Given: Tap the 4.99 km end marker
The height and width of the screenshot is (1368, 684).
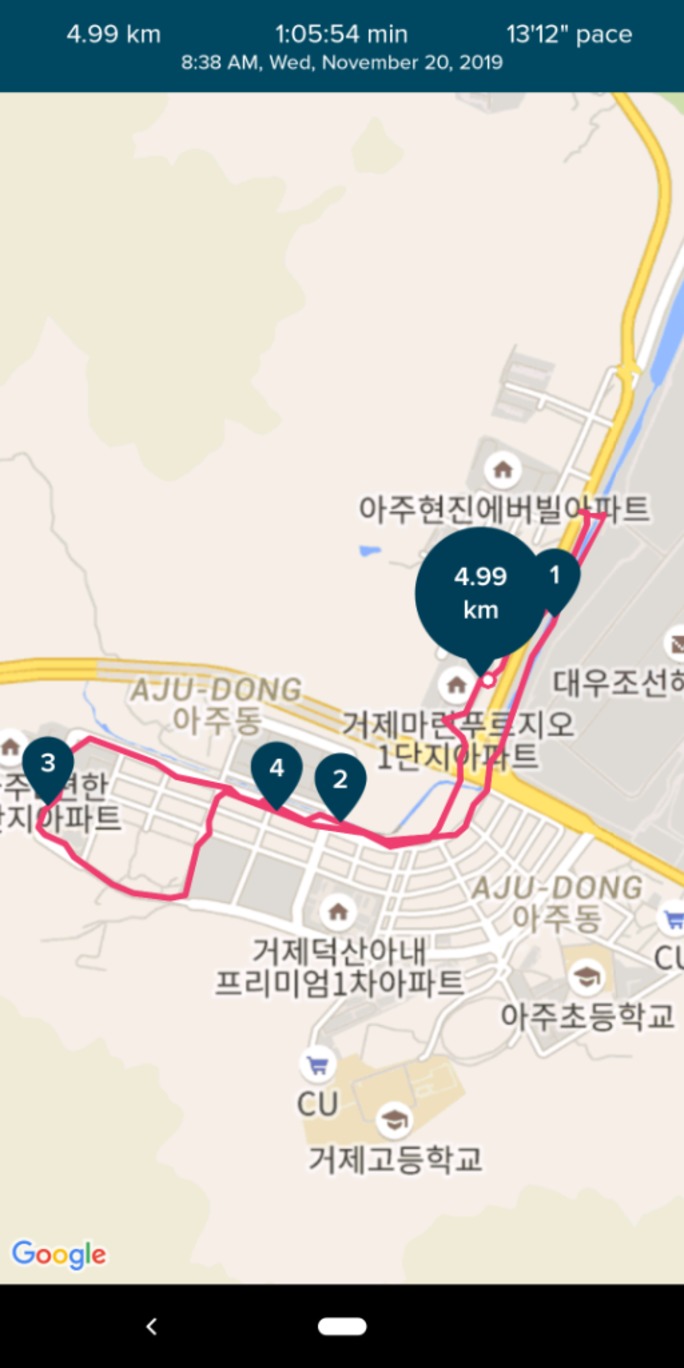Looking at the screenshot, I should pyautogui.click(x=479, y=592).
